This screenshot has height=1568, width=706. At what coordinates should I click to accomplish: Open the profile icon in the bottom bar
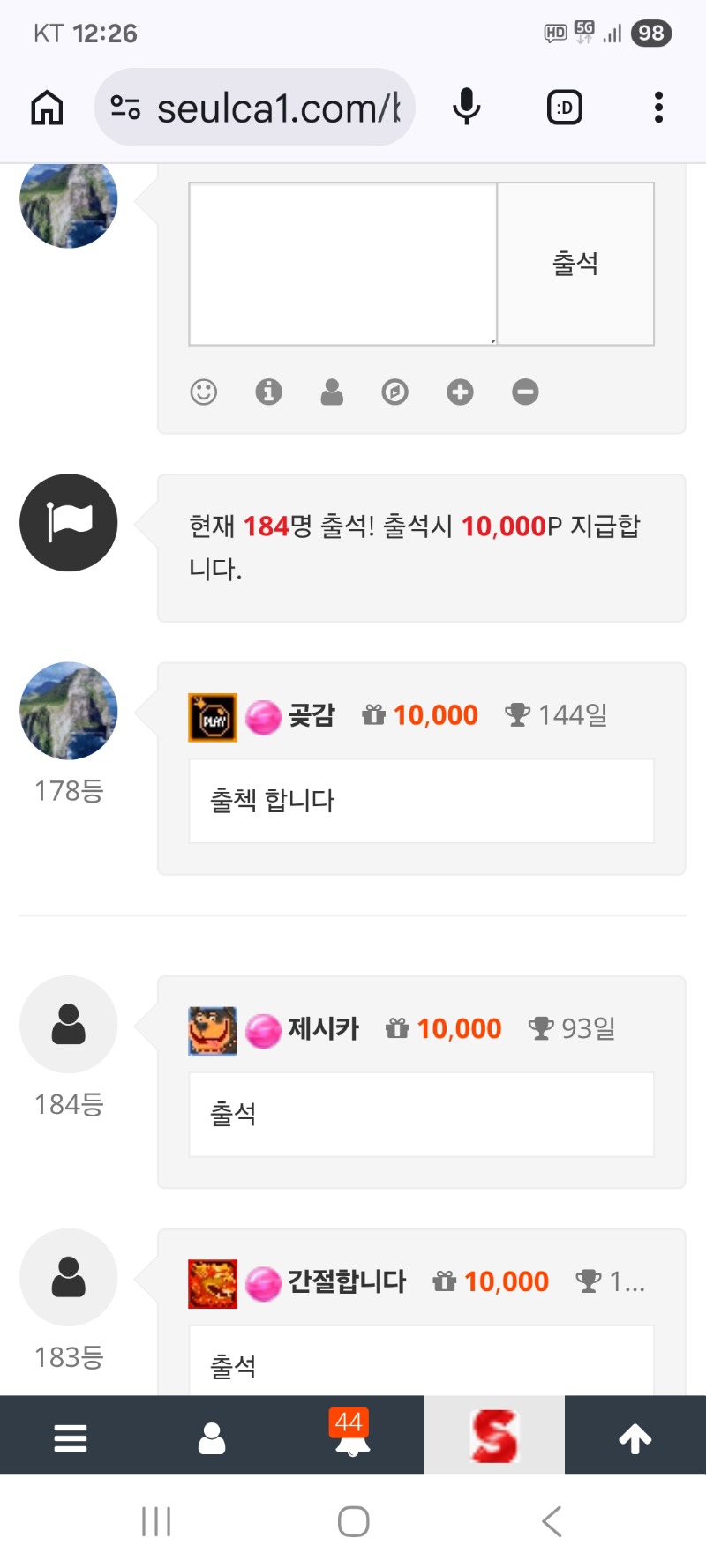[x=212, y=1438]
